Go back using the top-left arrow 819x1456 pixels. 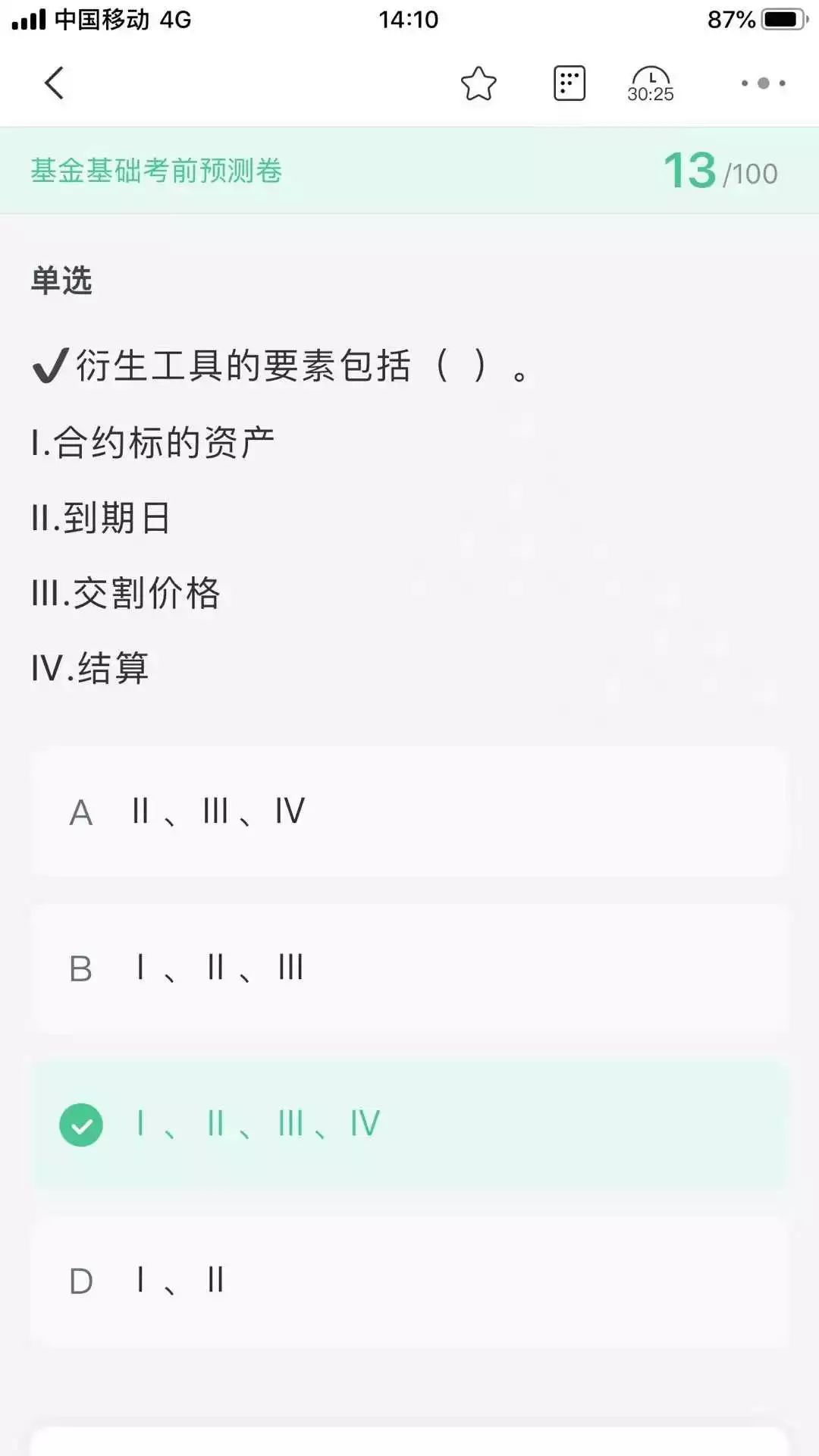(54, 83)
